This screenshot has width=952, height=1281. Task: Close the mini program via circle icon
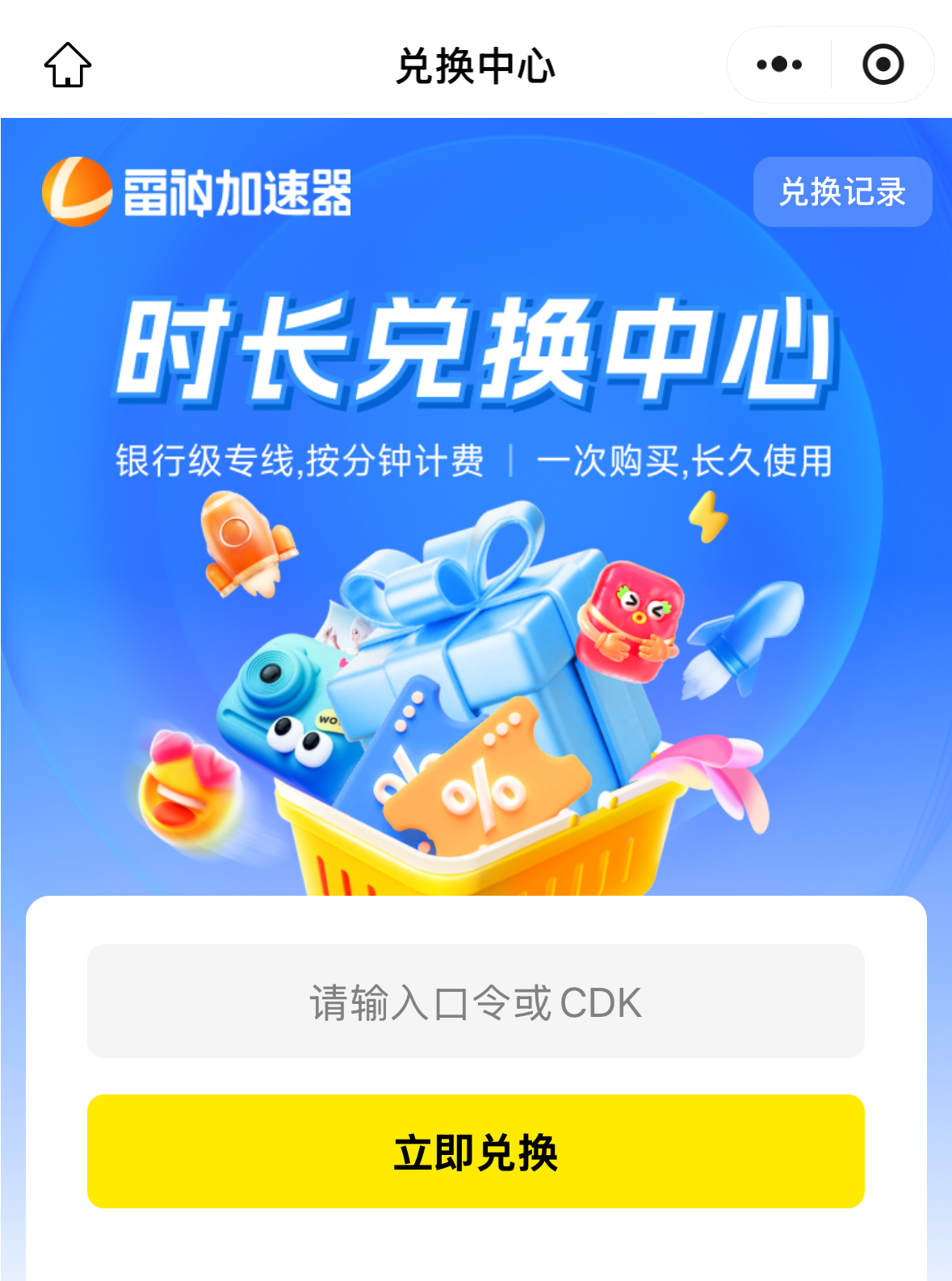[883, 65]
